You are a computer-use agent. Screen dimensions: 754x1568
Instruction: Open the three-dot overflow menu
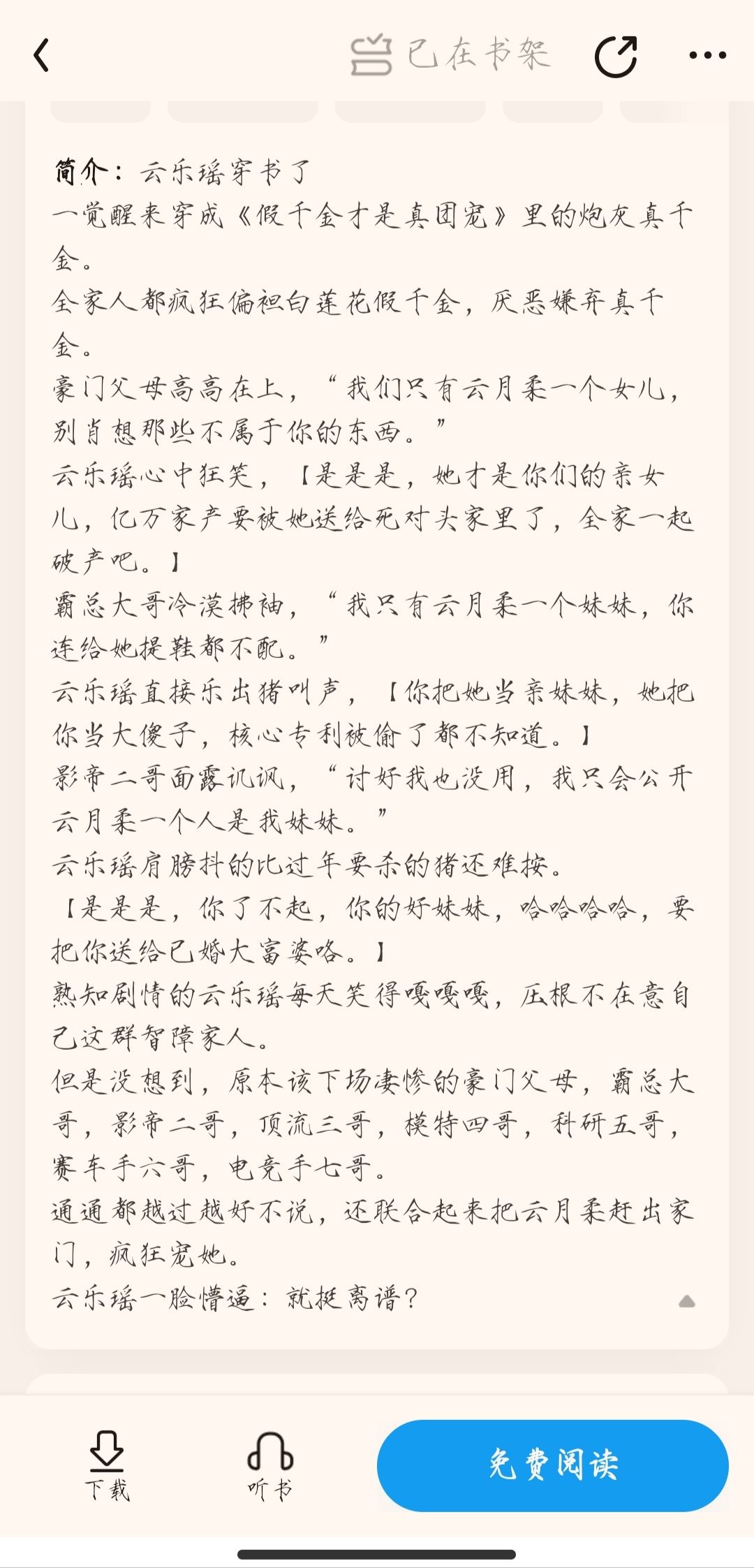point(707,55)
